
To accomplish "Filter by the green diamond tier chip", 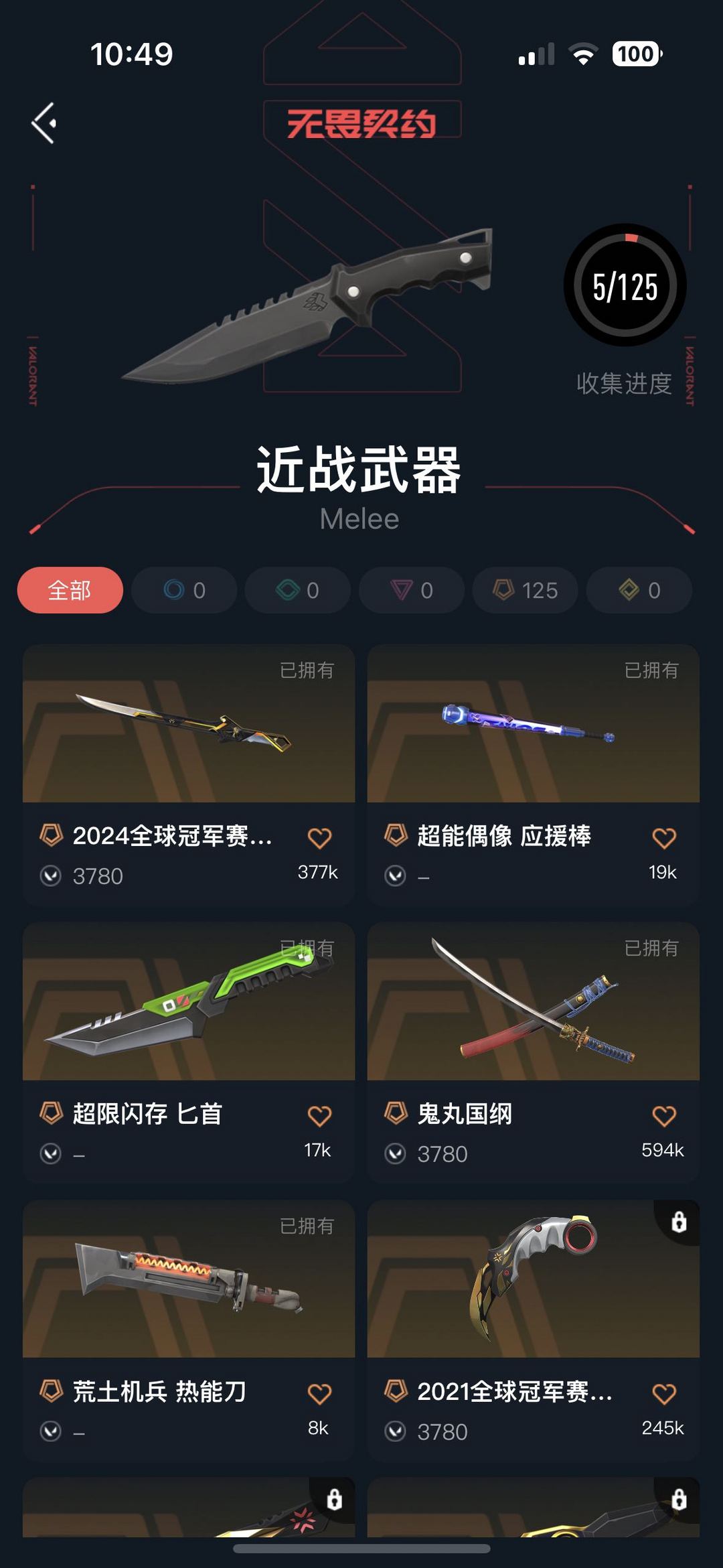I will pyautogui.click(x=298, y=590).
